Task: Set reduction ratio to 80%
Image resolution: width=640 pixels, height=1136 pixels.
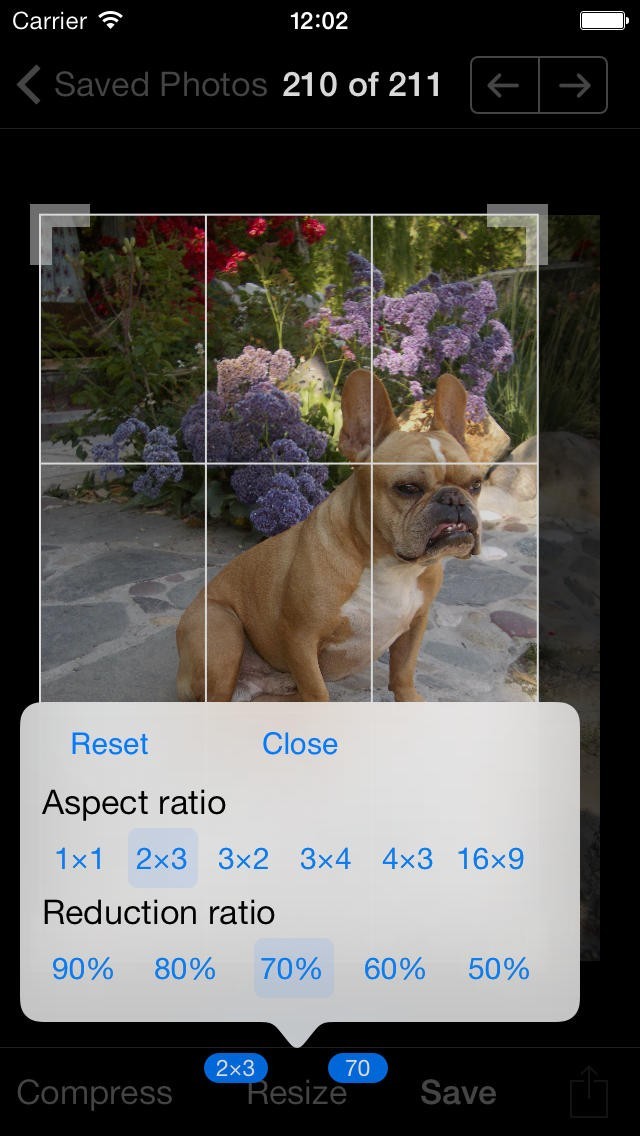Action: click(x=185, y=969)
